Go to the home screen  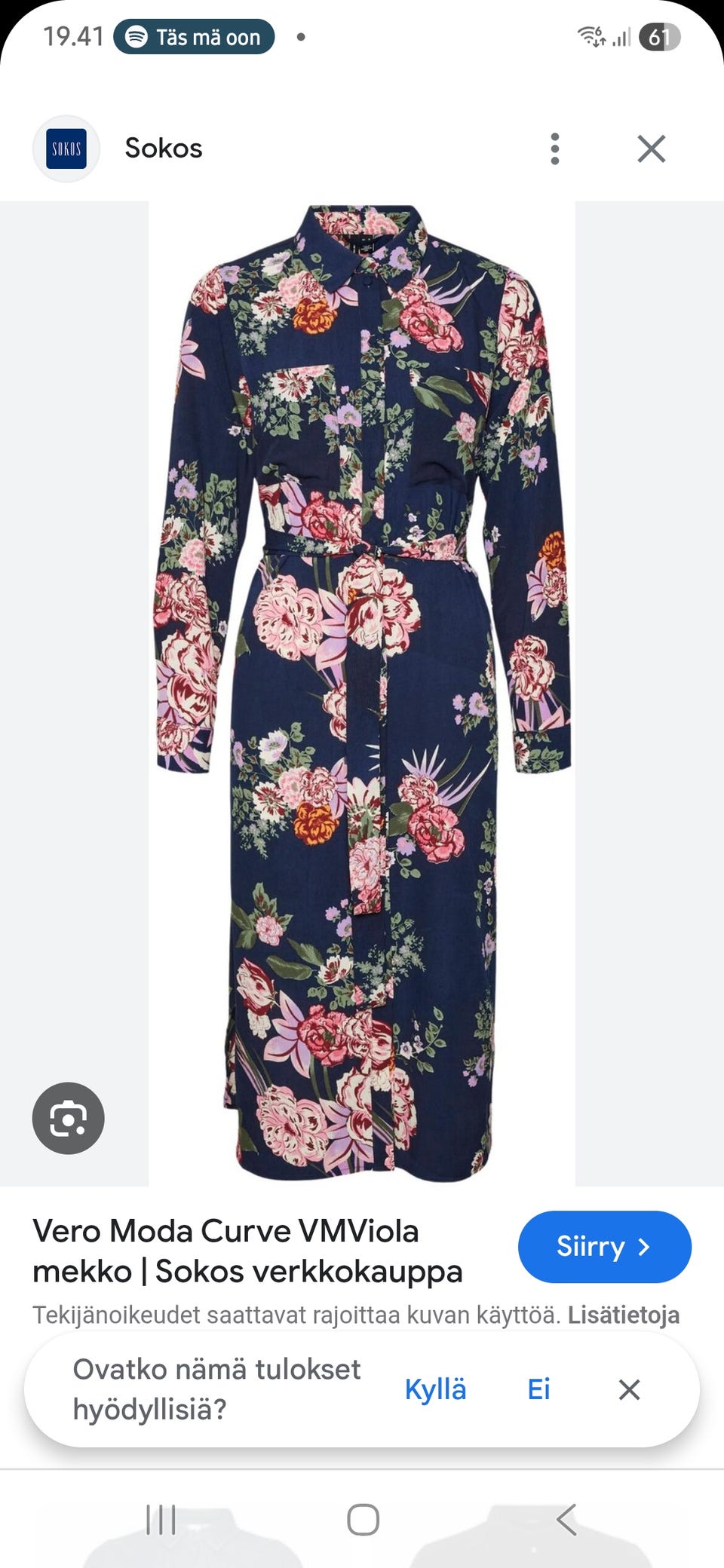pyautogui.click(x=363, y=1520)
